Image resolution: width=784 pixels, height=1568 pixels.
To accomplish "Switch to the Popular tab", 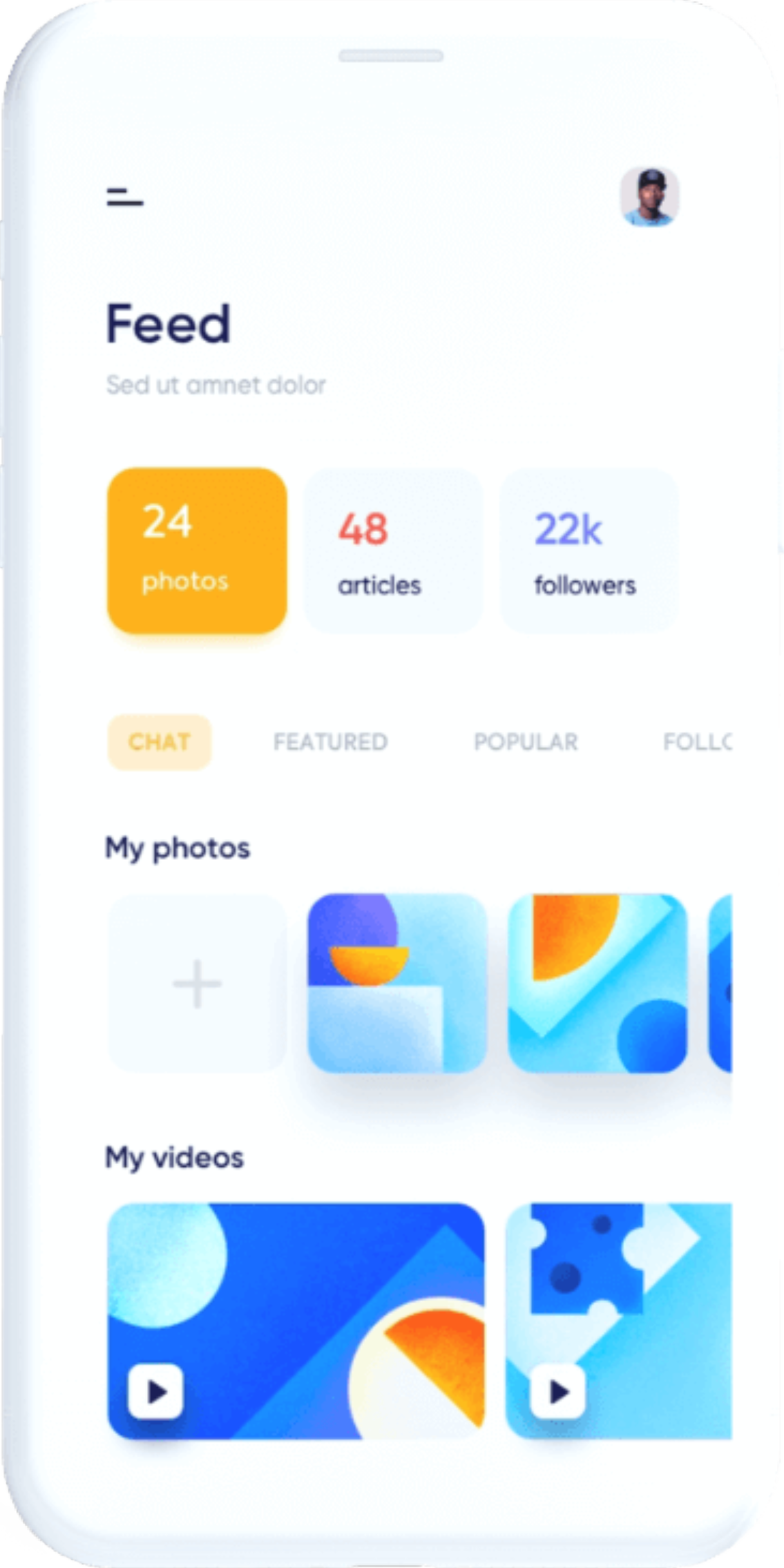I will click(x=526, y=741).
